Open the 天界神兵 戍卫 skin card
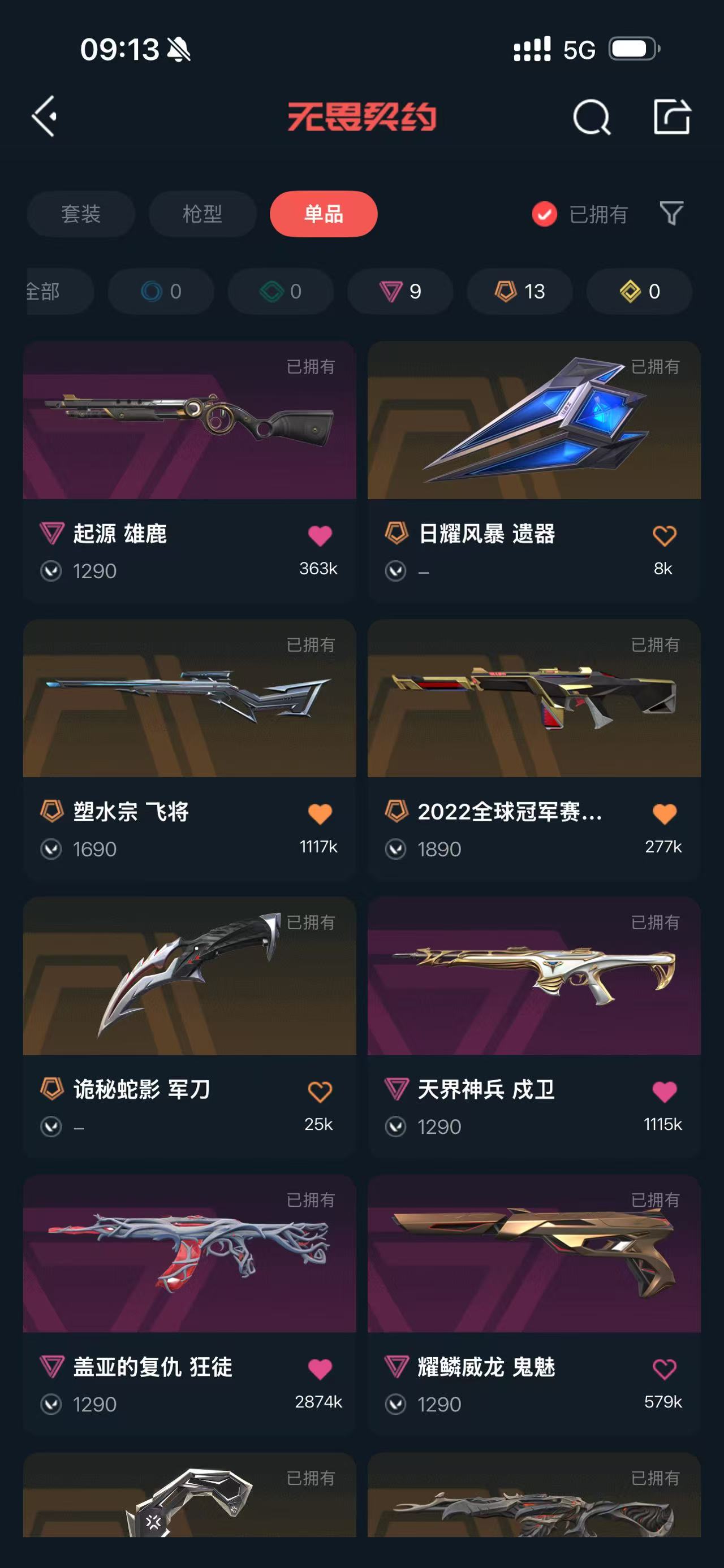Viewport: 724px width, 1568px height. 534,976
